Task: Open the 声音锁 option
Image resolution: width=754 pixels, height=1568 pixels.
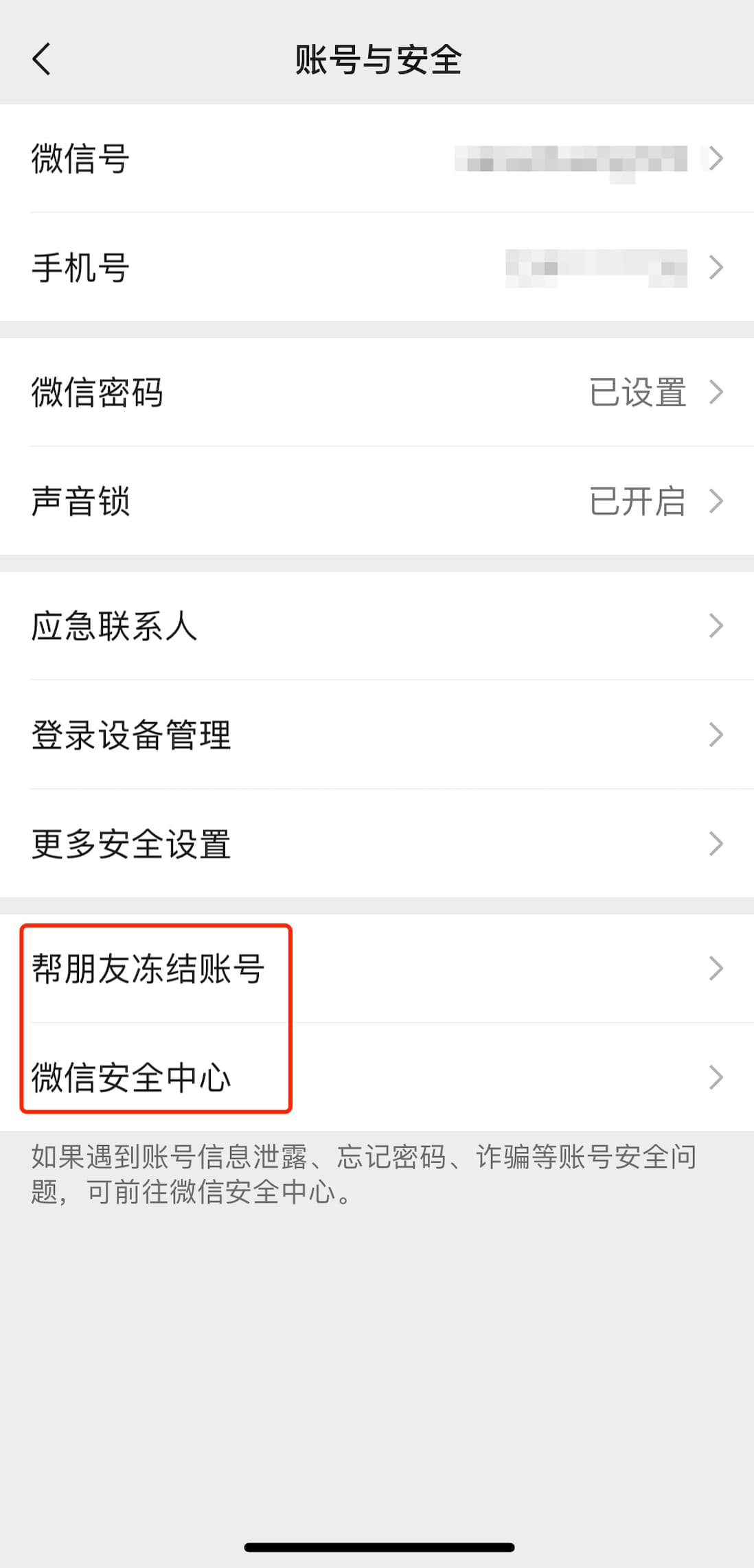Action: (377, 501)
